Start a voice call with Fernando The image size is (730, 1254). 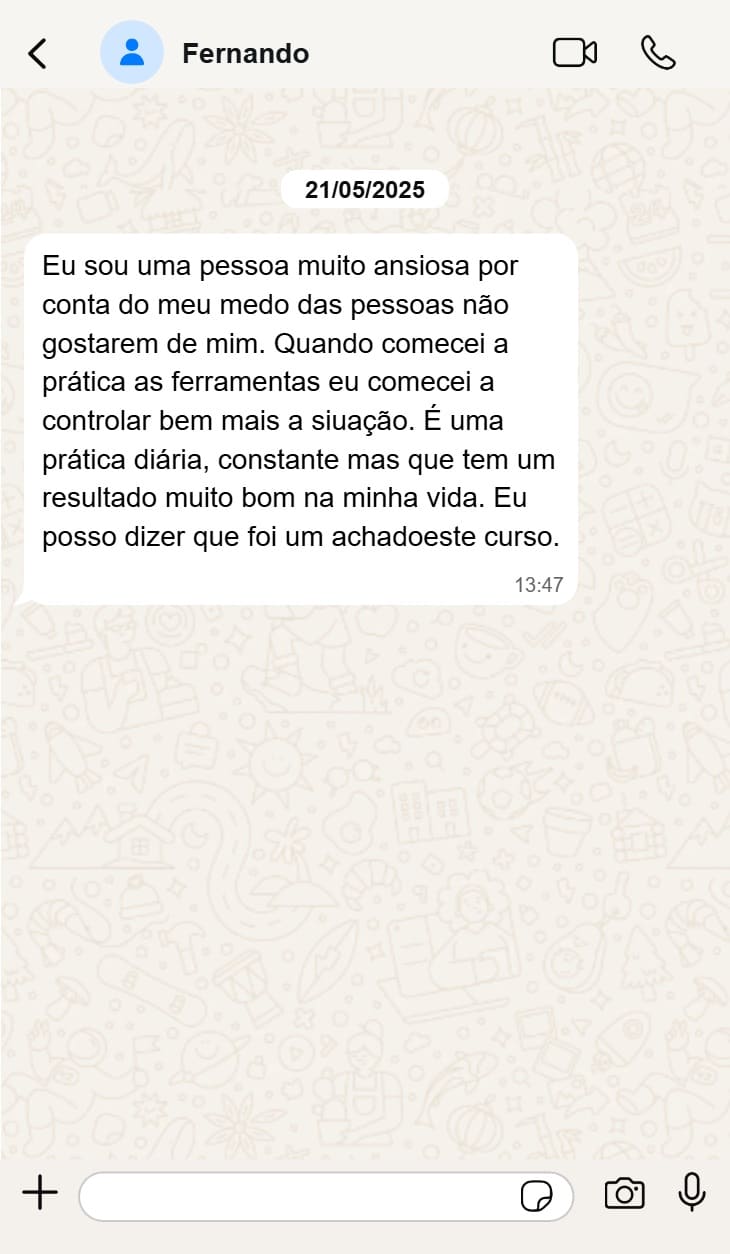coord(658,53)
